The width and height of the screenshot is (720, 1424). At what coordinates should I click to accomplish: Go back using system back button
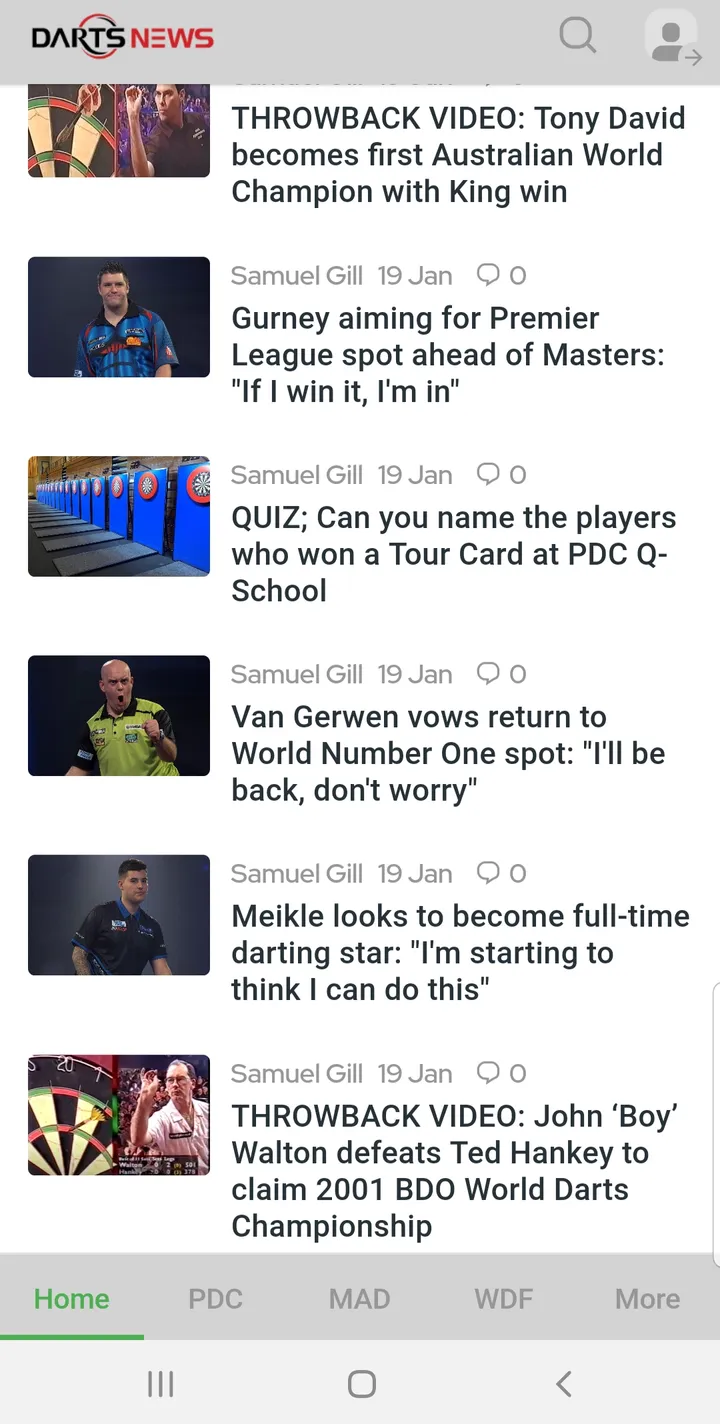pos(563,1384)
